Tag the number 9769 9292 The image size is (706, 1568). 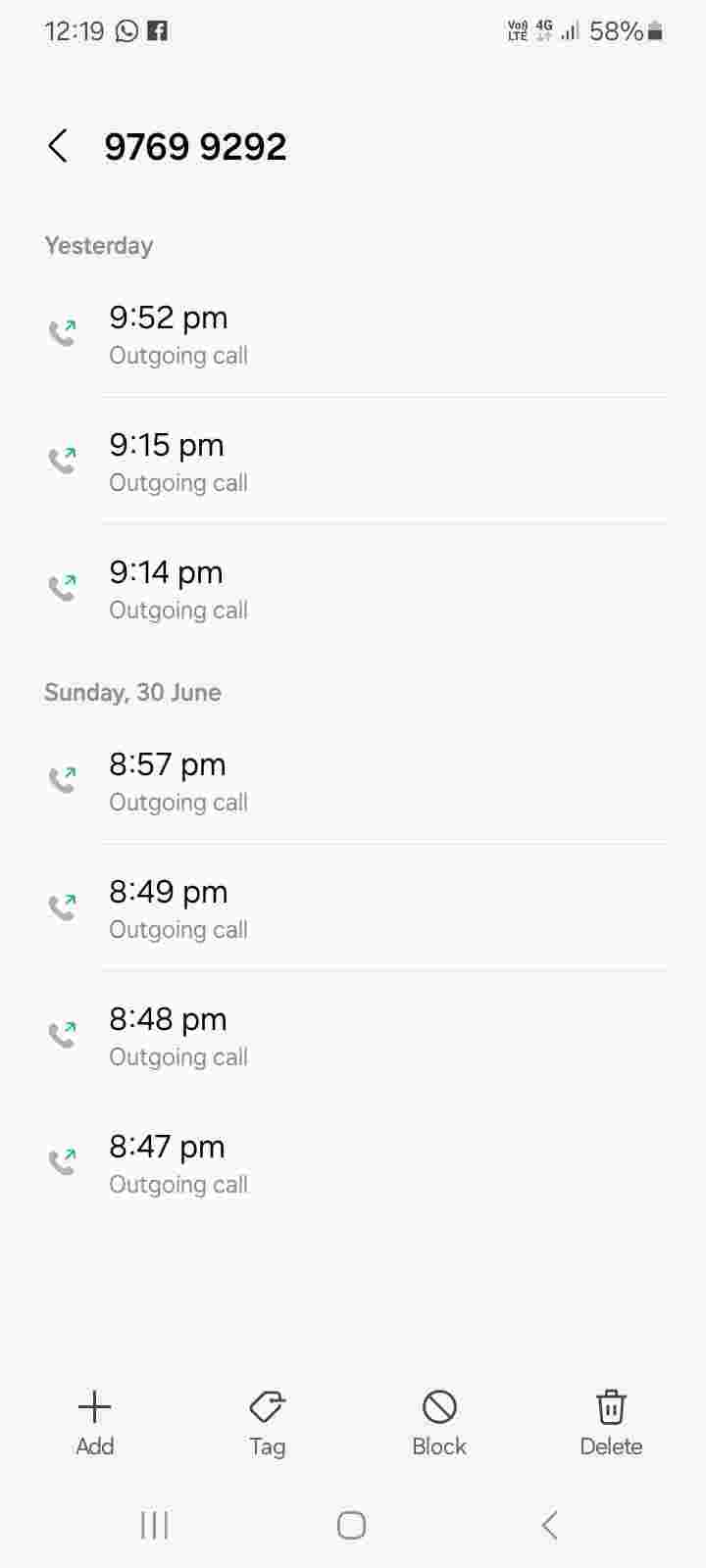tap(267, 1423)
